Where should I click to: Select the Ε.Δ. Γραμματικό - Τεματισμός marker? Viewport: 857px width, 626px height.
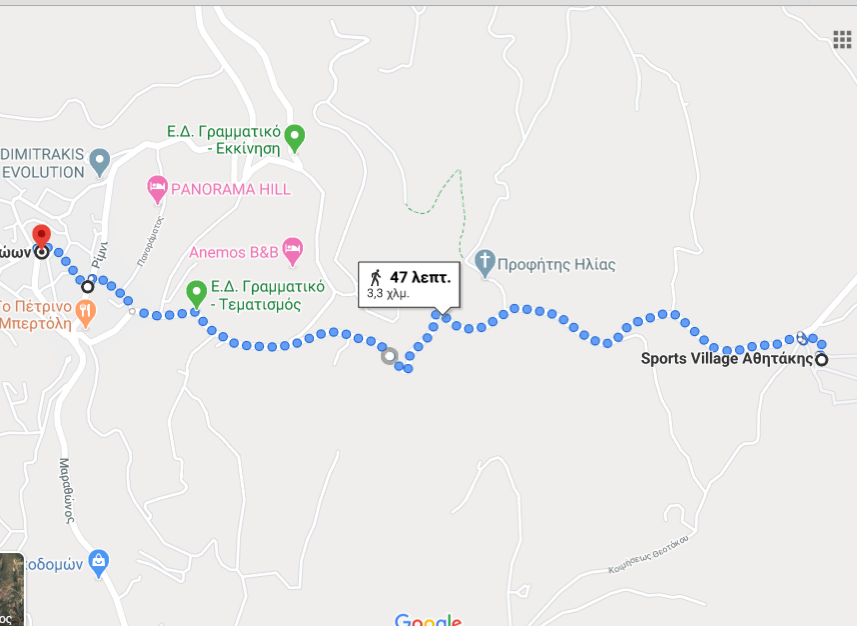pyautogui.click(x=197, y=293)
